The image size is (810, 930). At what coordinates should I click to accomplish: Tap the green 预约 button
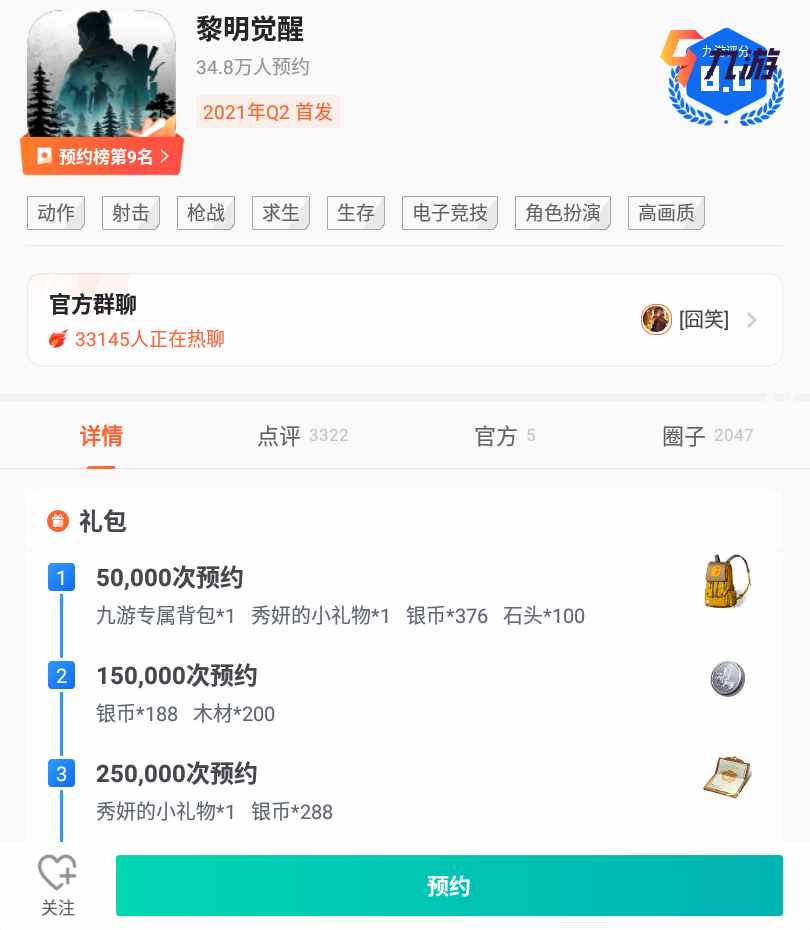pos(449,886)
